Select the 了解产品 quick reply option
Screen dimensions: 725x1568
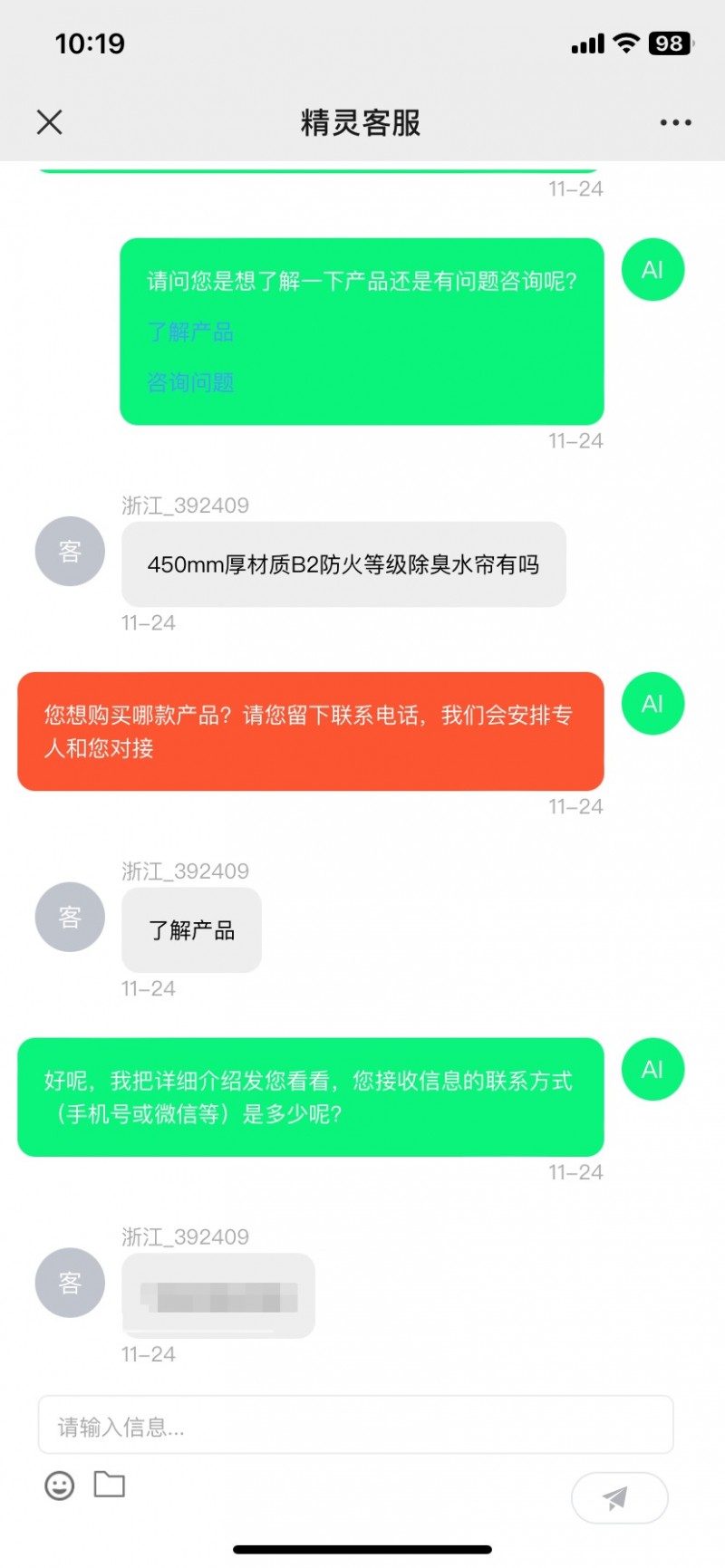point(190,332)
